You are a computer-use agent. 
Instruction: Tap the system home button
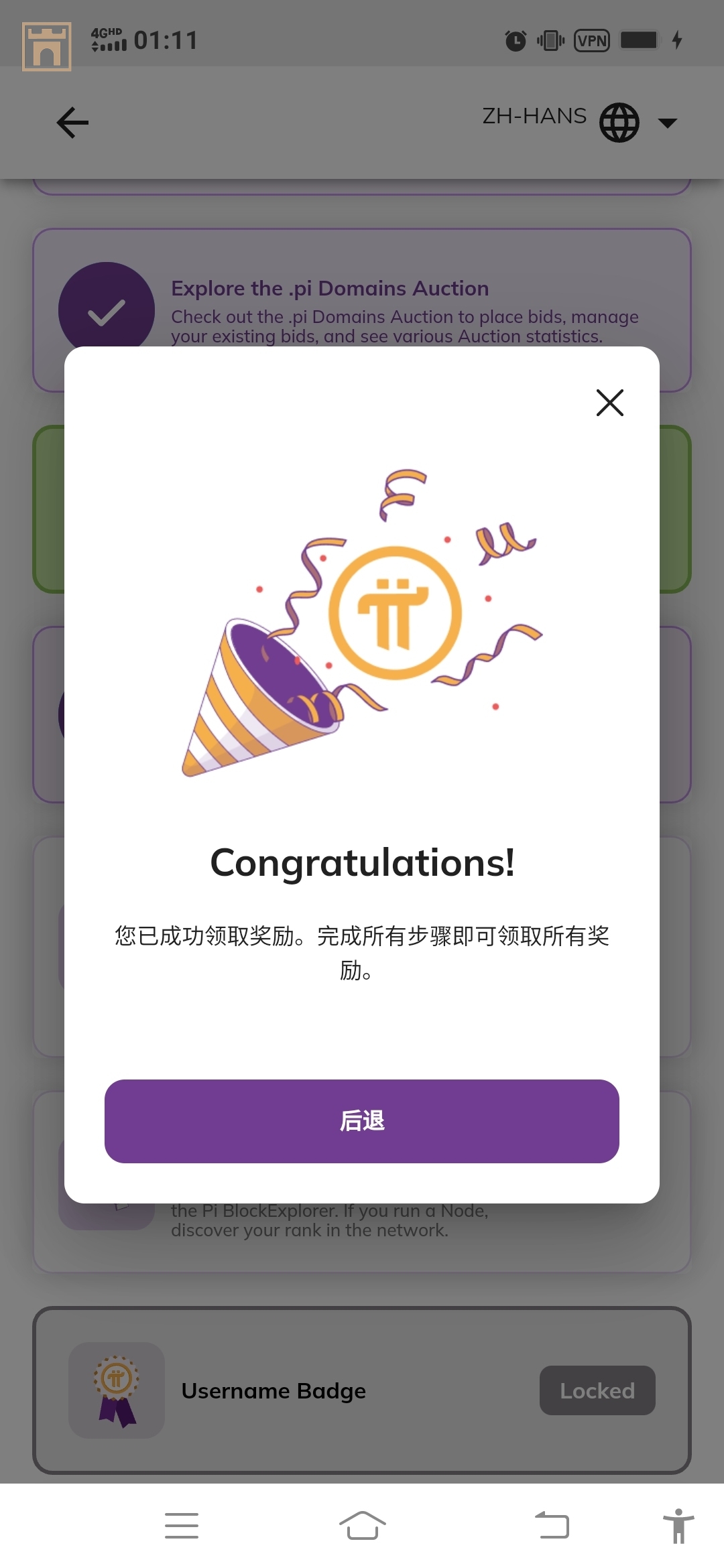point(362,1526)
